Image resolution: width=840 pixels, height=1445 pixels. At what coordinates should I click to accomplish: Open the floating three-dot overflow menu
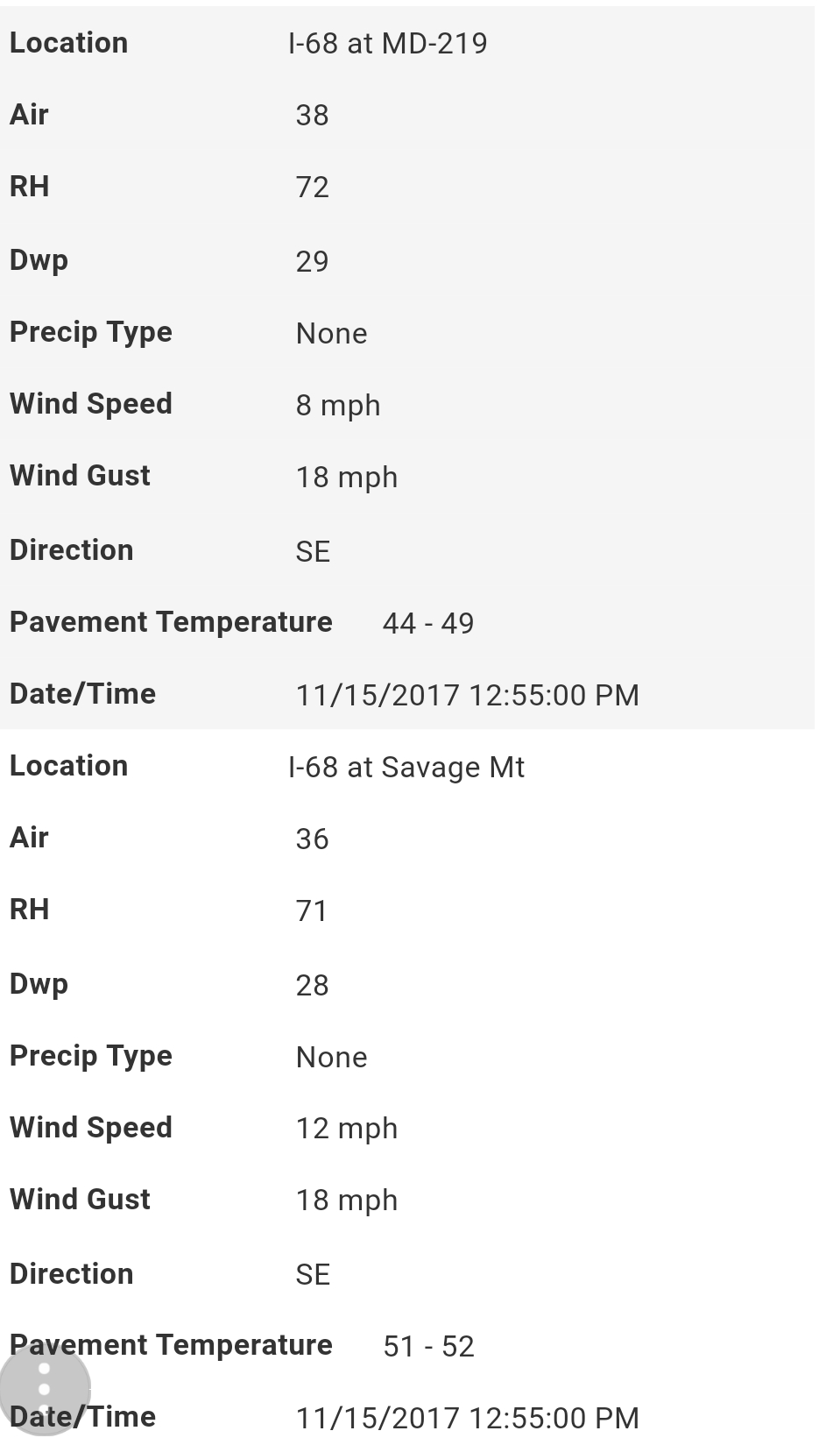(45, 1389)
